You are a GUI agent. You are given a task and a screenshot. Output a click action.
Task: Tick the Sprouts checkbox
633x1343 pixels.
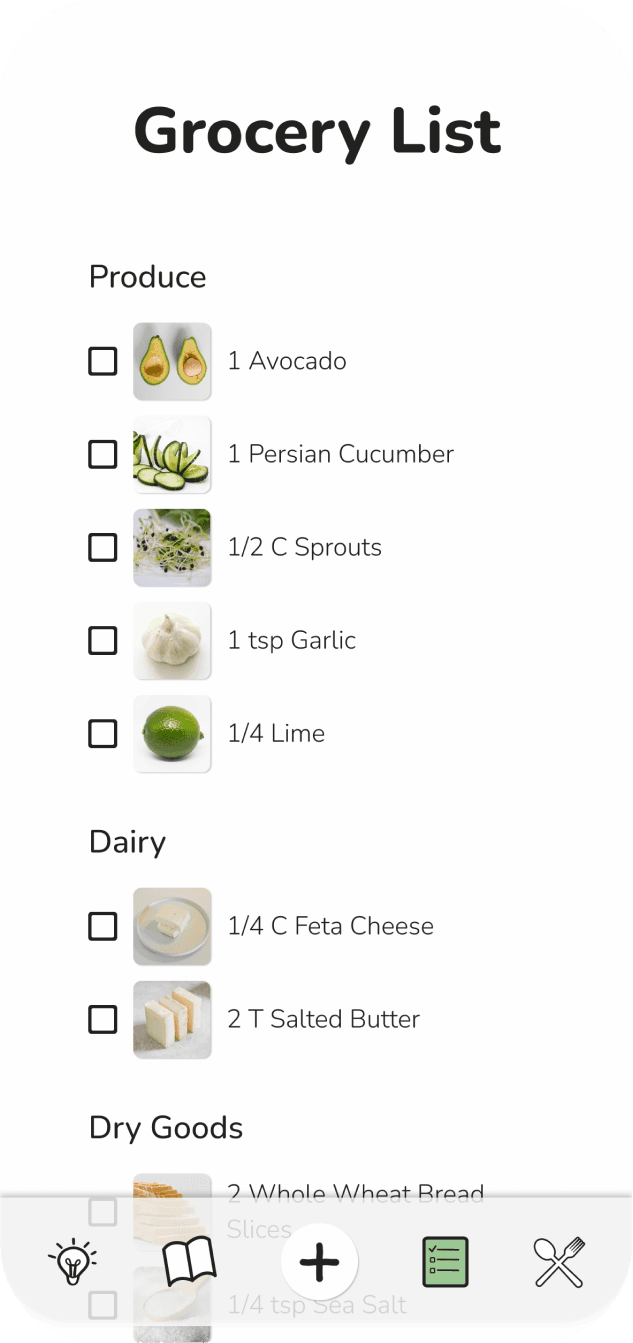pyautogui.click(x=103, y=547)
